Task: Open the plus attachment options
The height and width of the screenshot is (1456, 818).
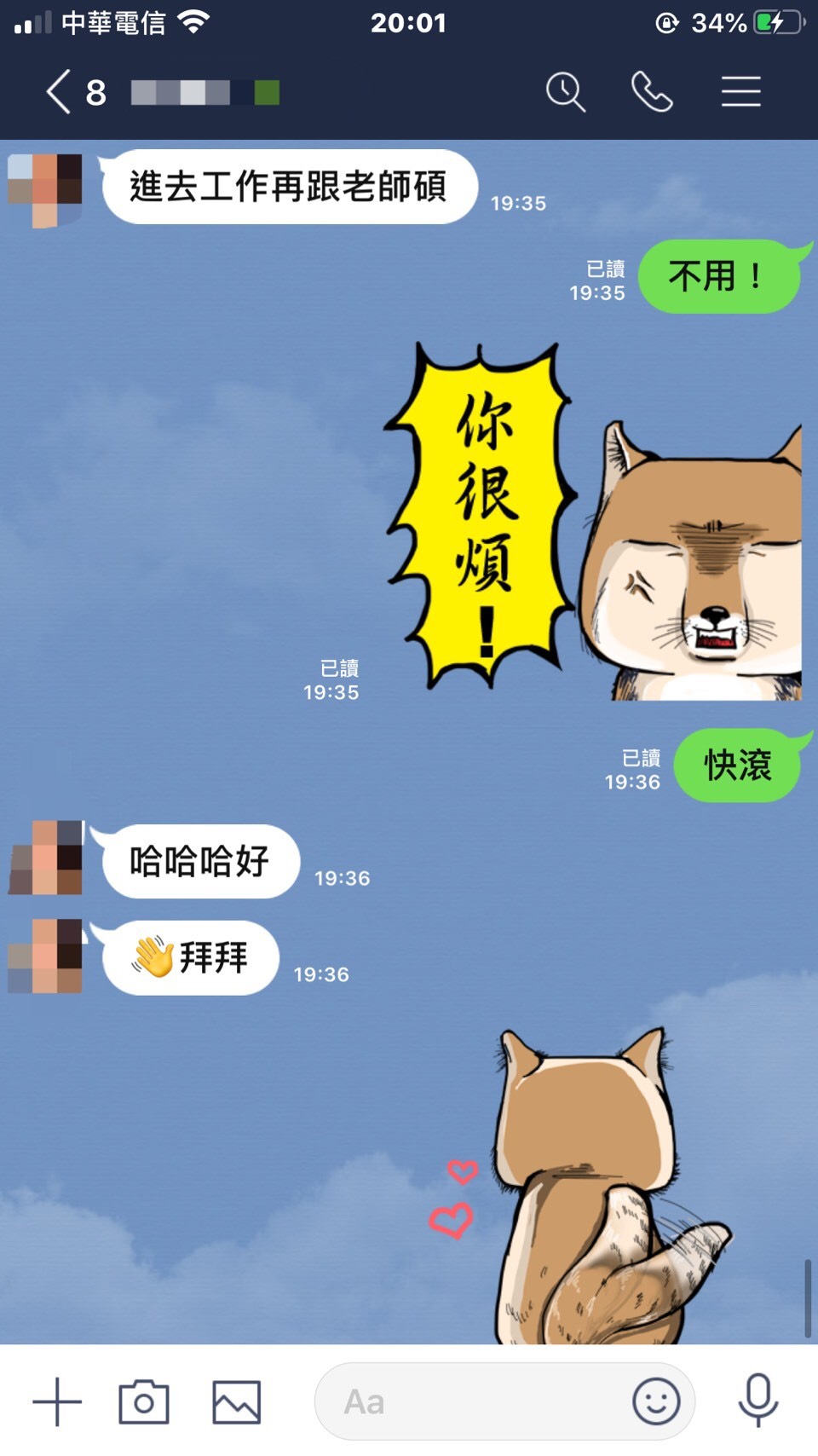Action: coord(57,1401)
